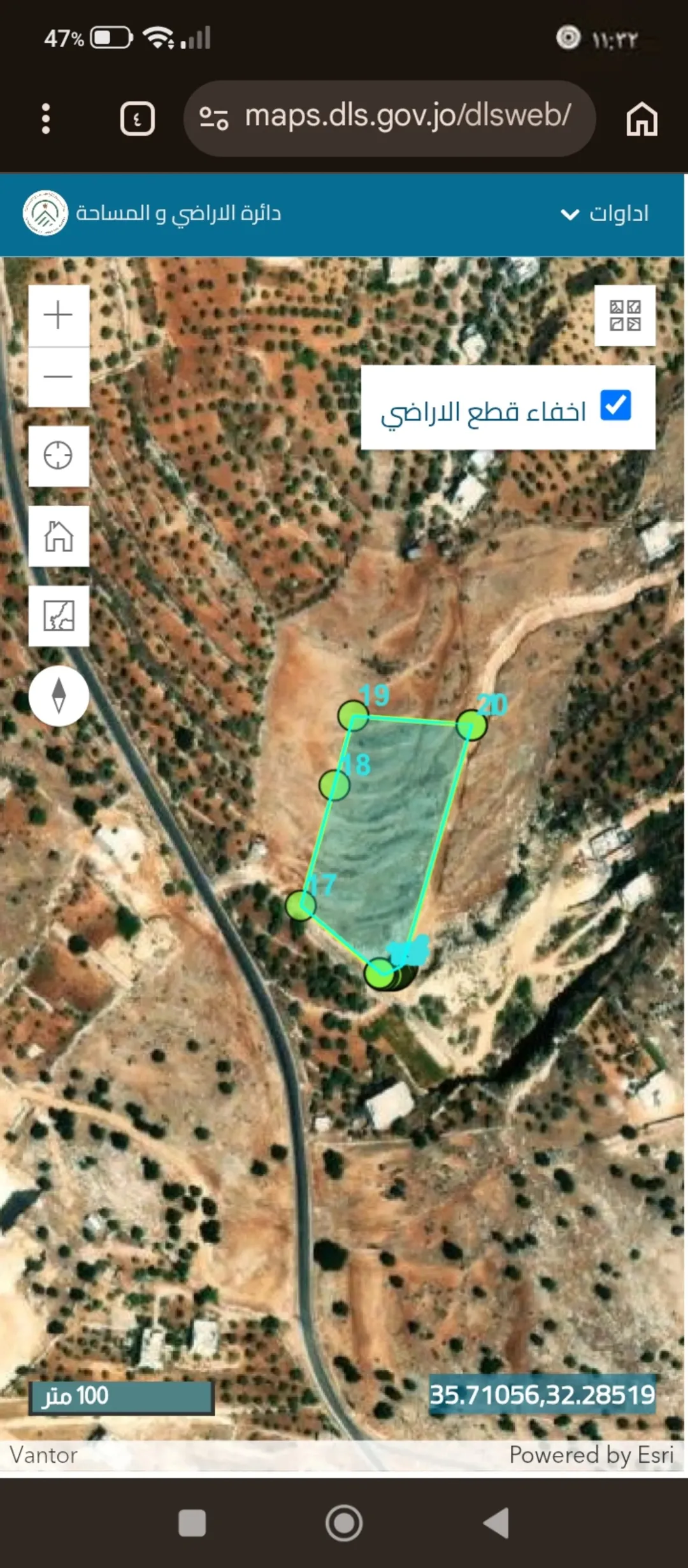688x1568 pixels.
Task: Tap the maps.dls.gov.jo address bar
Action: click(389, 119)
